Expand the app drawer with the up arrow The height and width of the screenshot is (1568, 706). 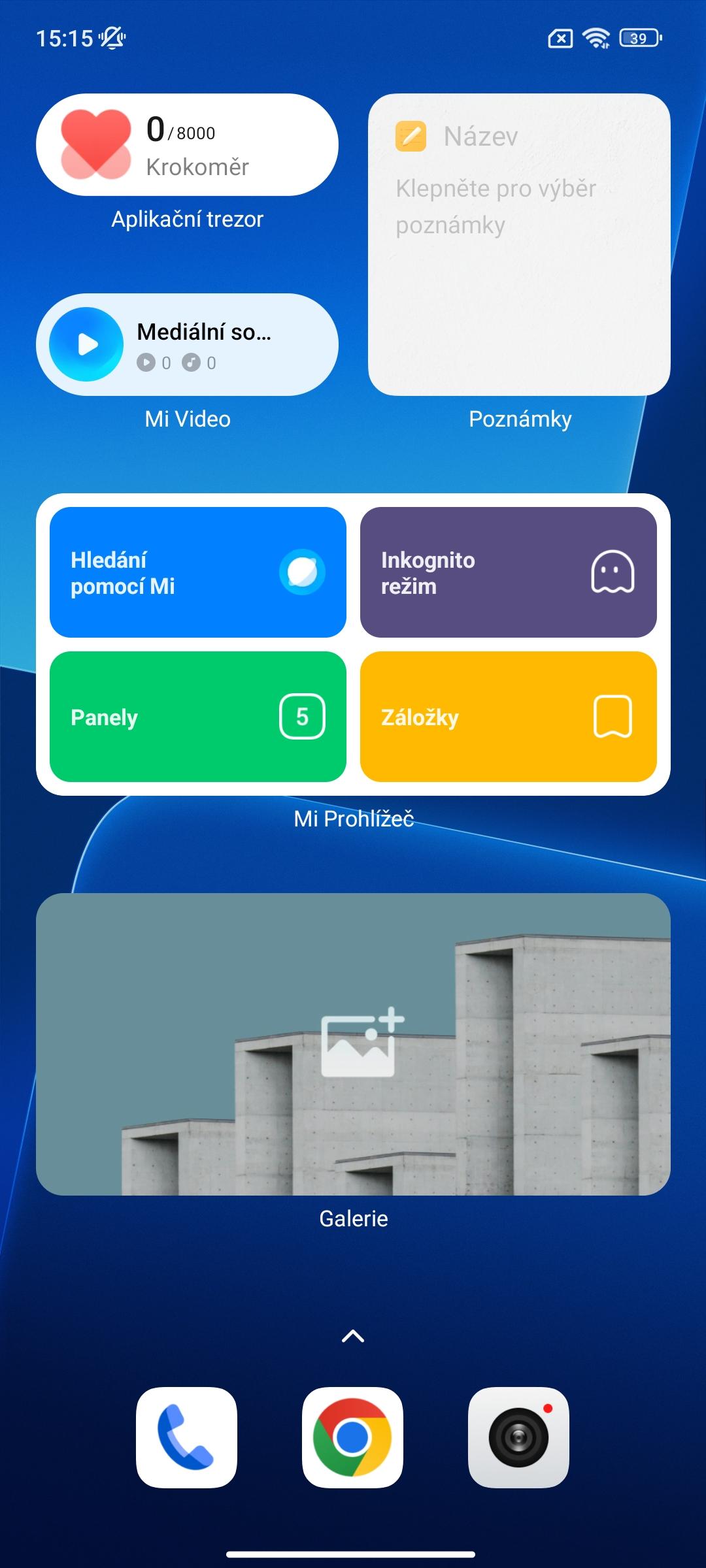(x=353, y=1336)
